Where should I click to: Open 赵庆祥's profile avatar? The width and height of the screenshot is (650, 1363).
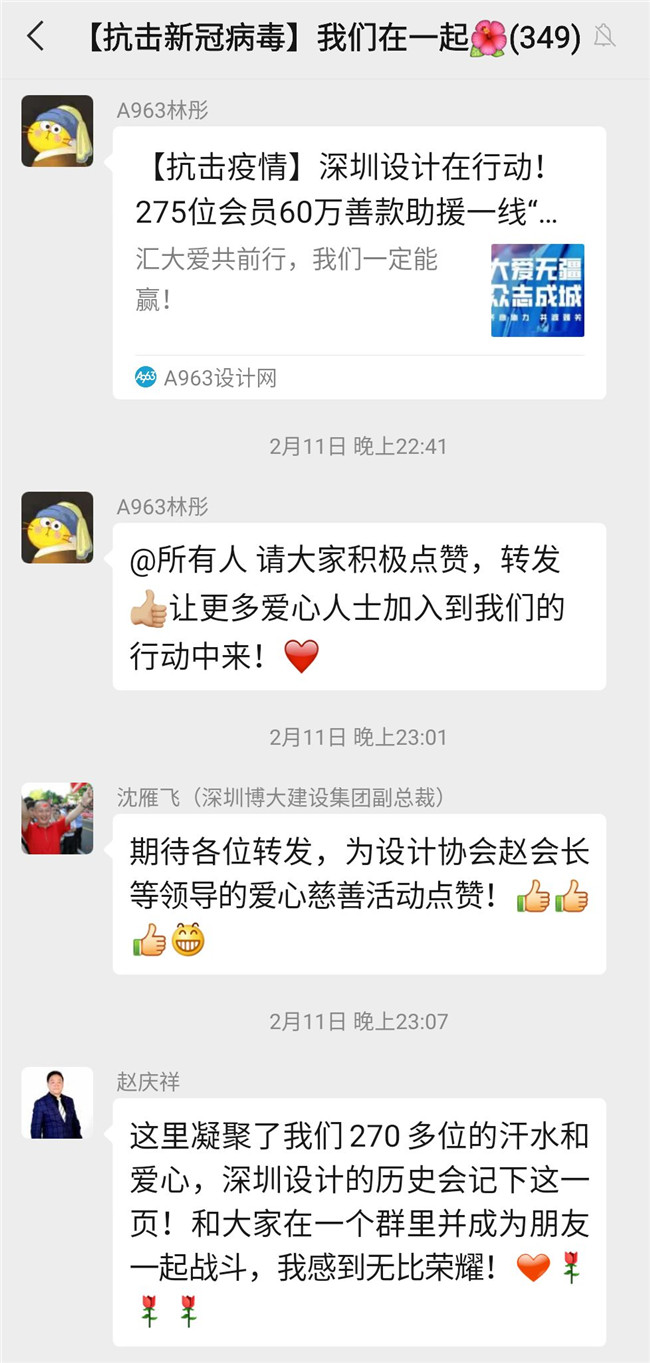[x=57, y=1103]
